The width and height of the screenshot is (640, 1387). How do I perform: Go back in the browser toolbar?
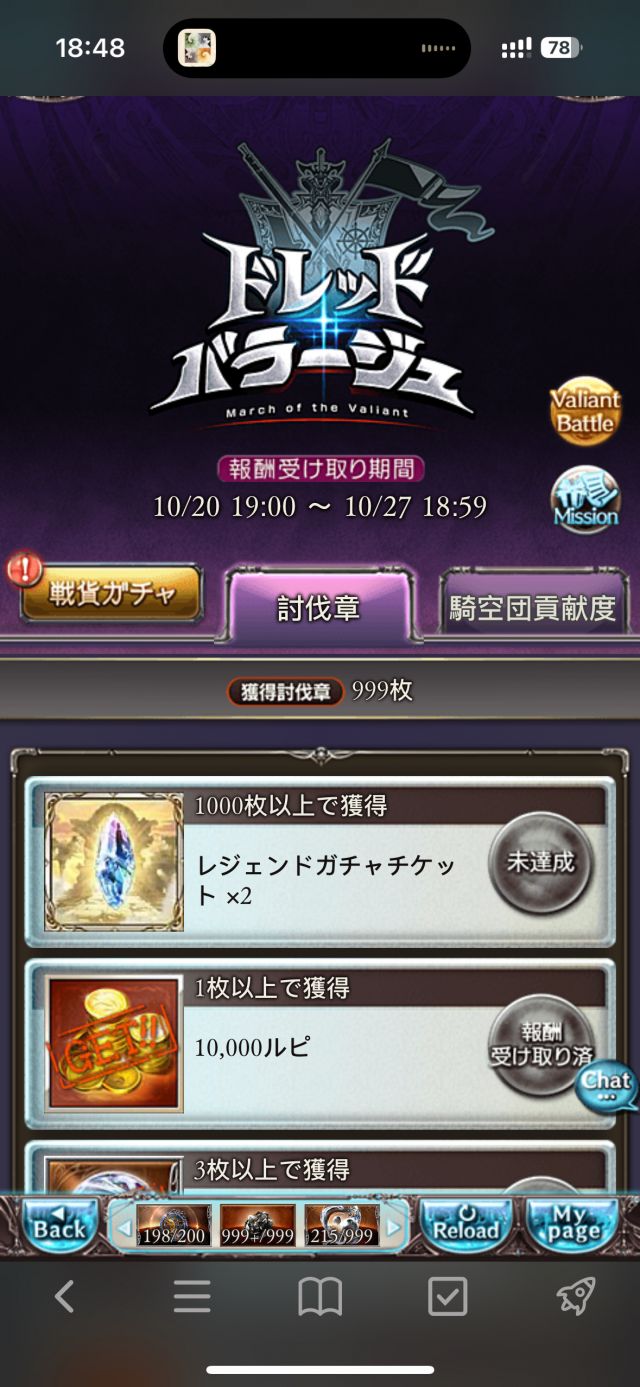click(x=64, y=1297)
